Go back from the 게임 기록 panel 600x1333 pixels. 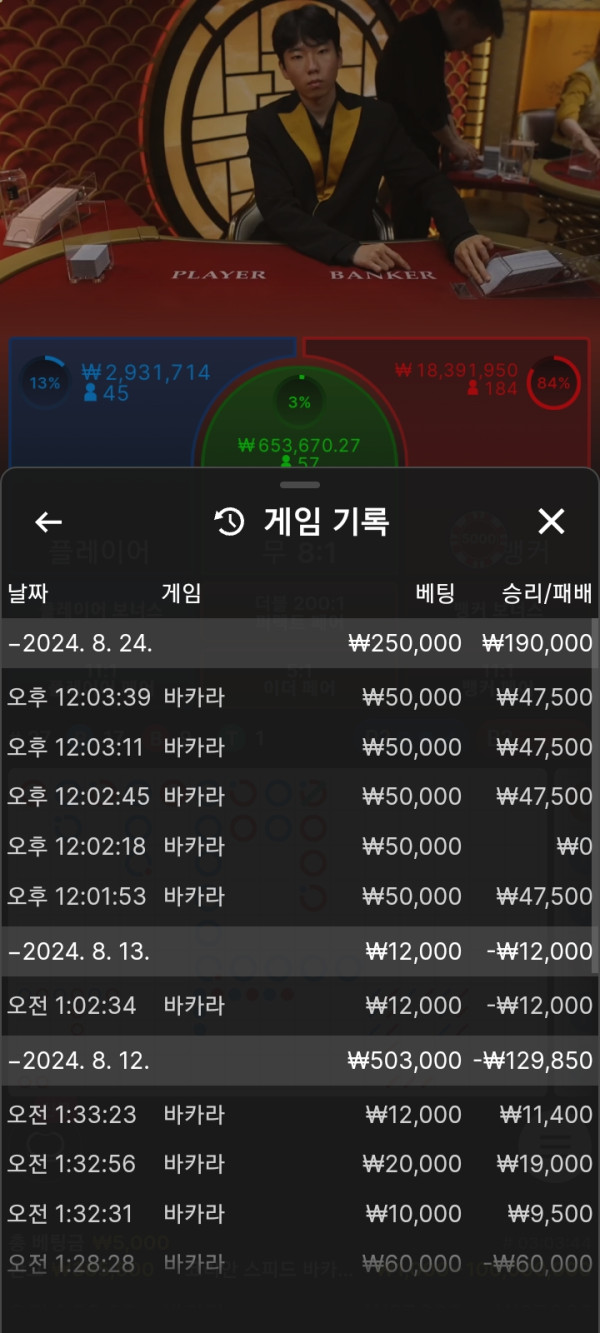48,521
